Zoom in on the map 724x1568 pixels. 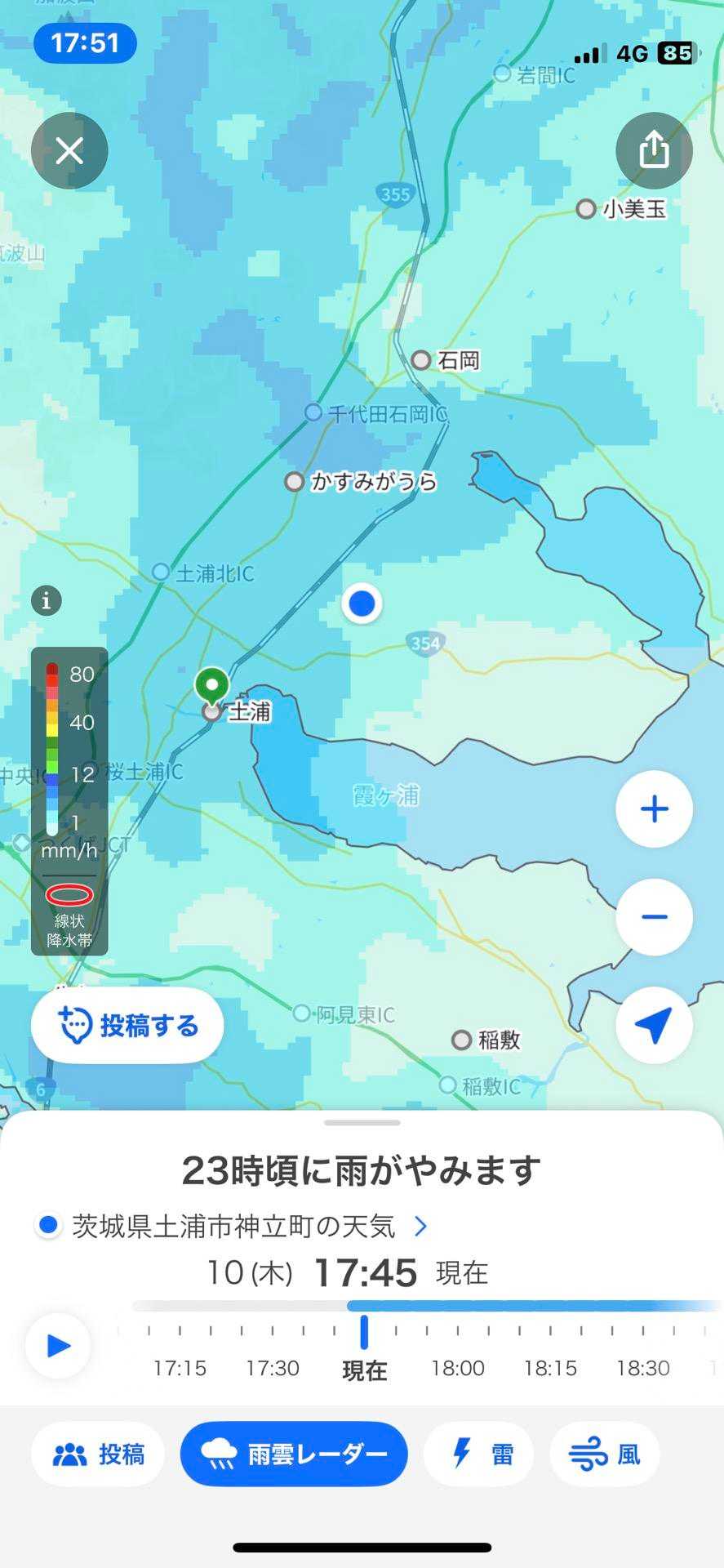pyautogui.click(x=654, y=809)
